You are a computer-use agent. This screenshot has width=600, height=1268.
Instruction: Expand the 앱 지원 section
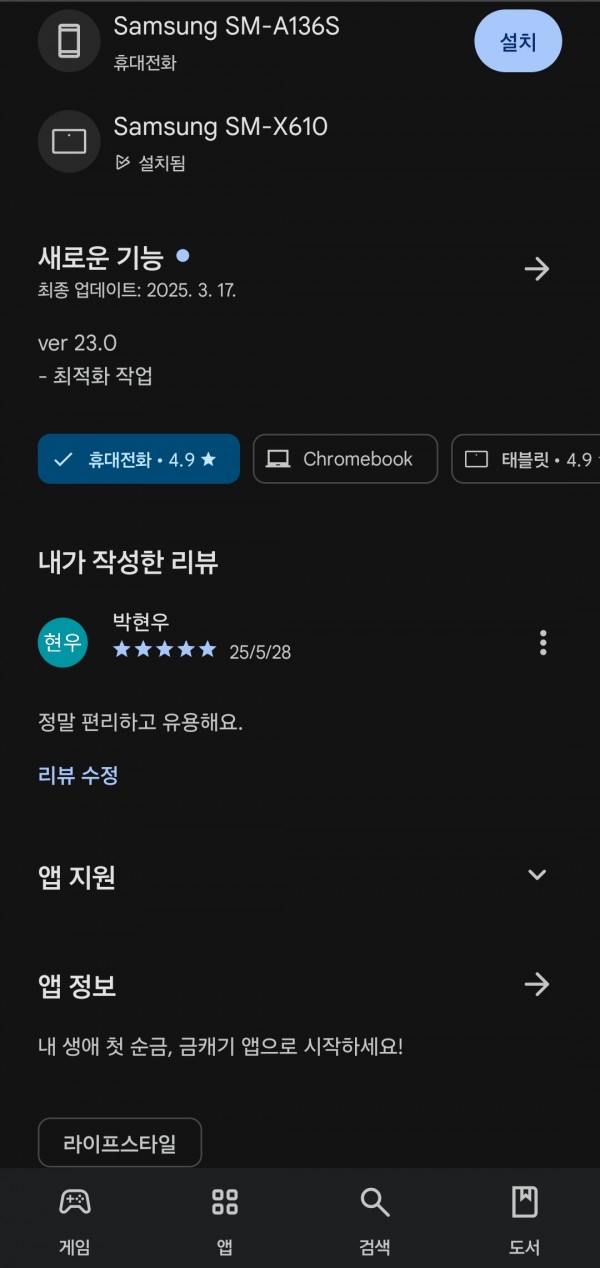(x=537, y=875)
